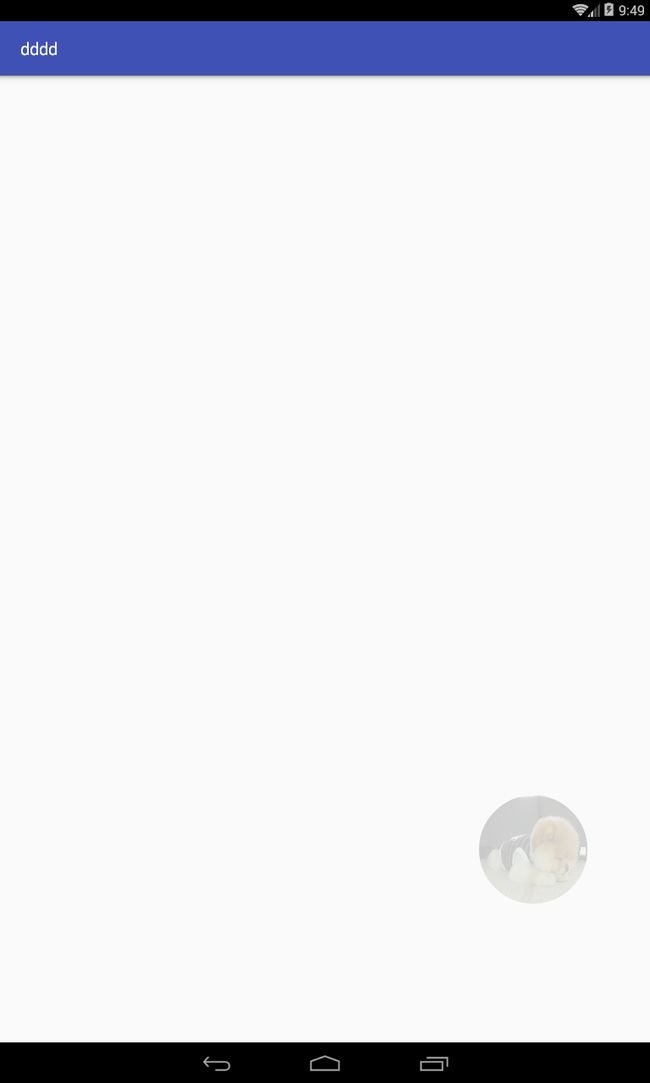Go back using the navigation bar

point(216,1063)
